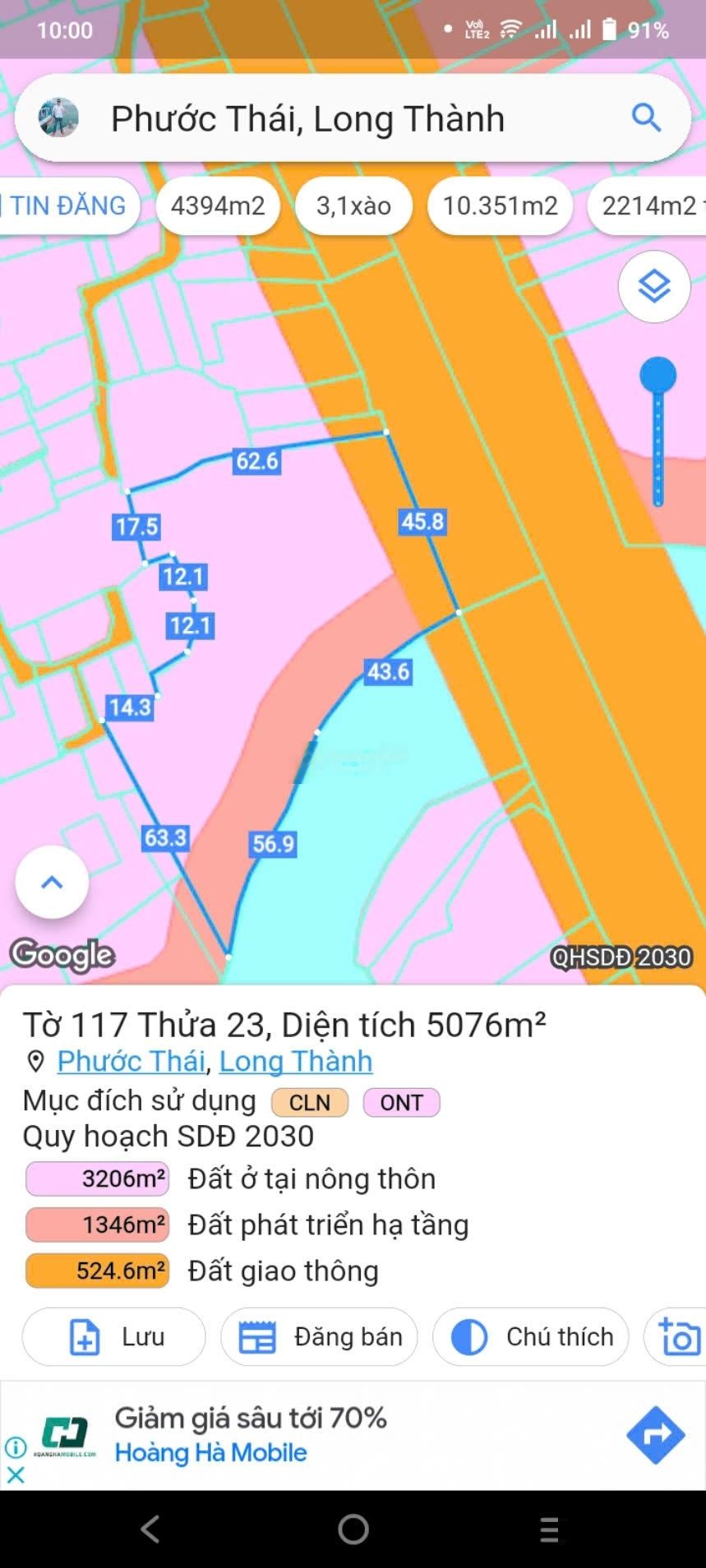This screenshot has width=706, height=1568.
Task: Tap the Đăng bán listing icon
Action: click(257, 1336)
